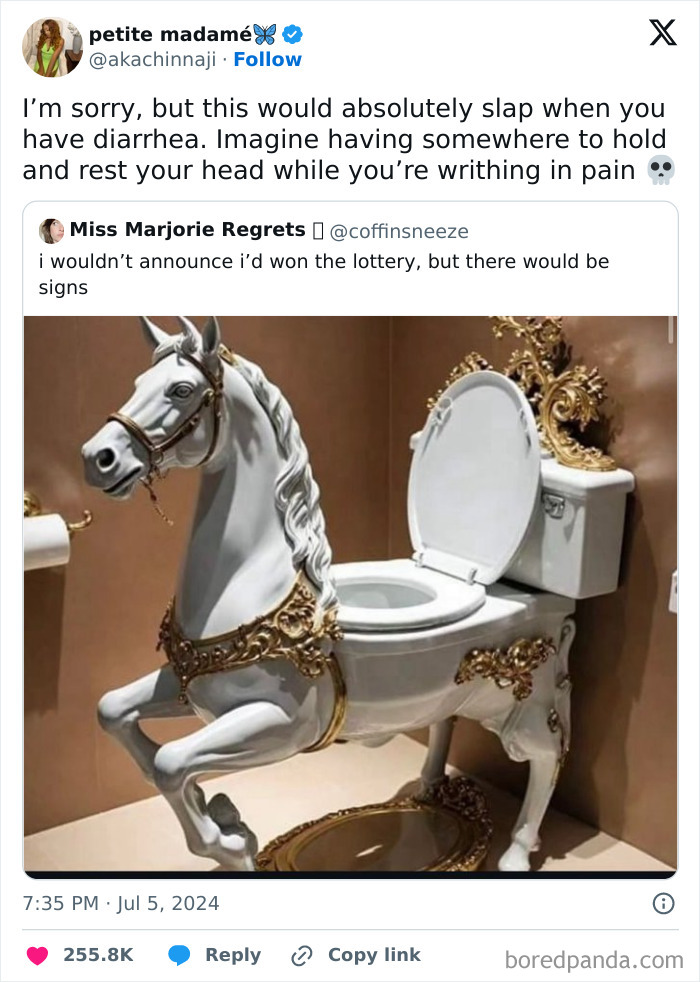Open the tweet info icon
This screenshot has height=982, width=700.
click(664, 903)
